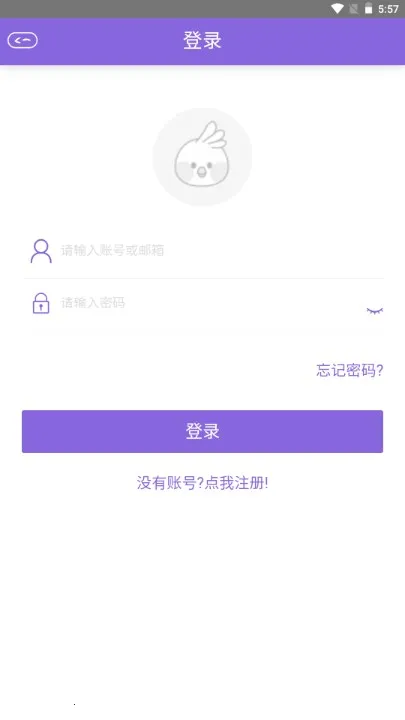Tap the purple 登录 button
The height and width of the screenshot is (720, 405).
(202, 431)
